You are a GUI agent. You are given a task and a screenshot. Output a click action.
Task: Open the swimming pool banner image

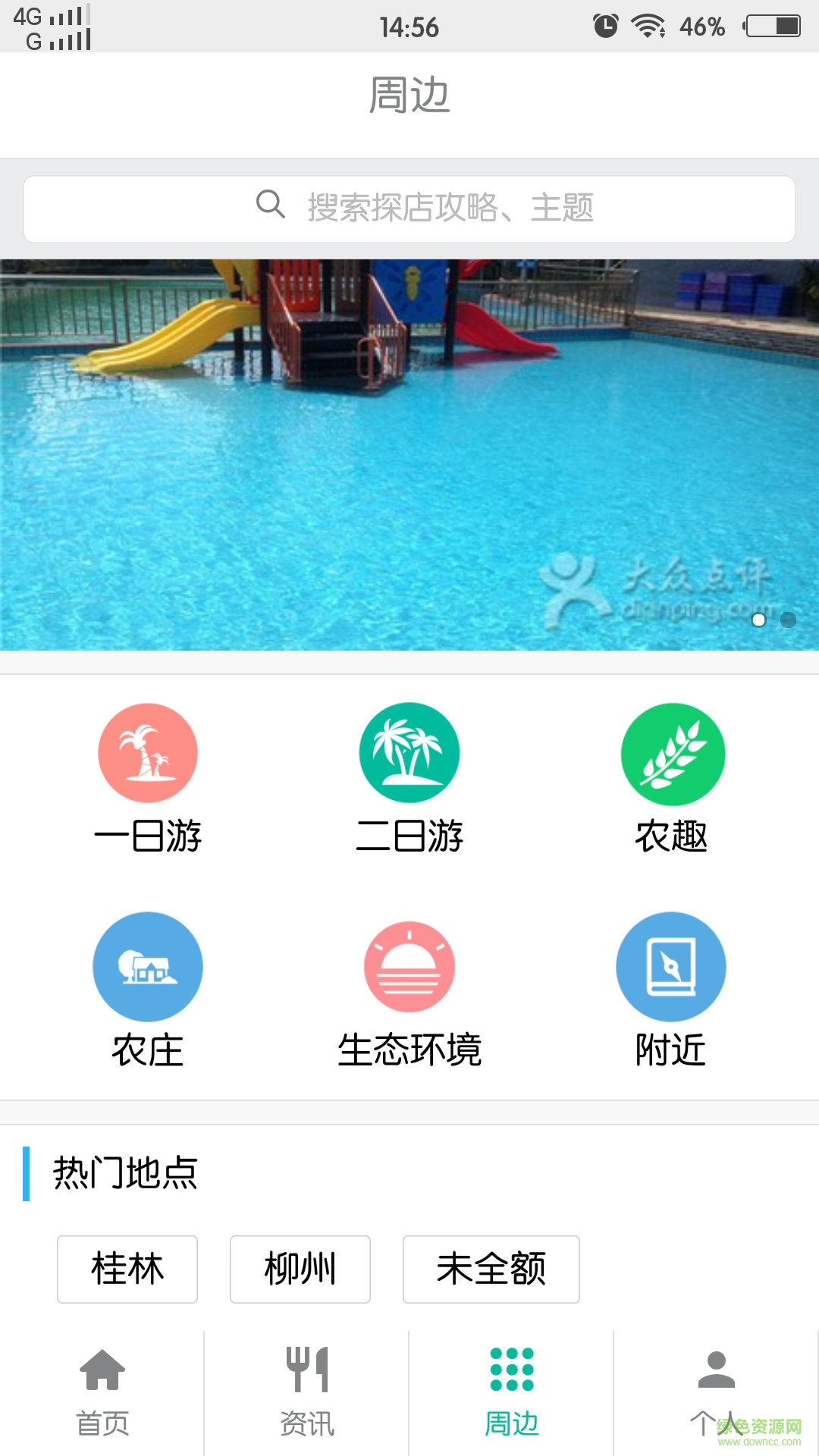coord(409,455)
